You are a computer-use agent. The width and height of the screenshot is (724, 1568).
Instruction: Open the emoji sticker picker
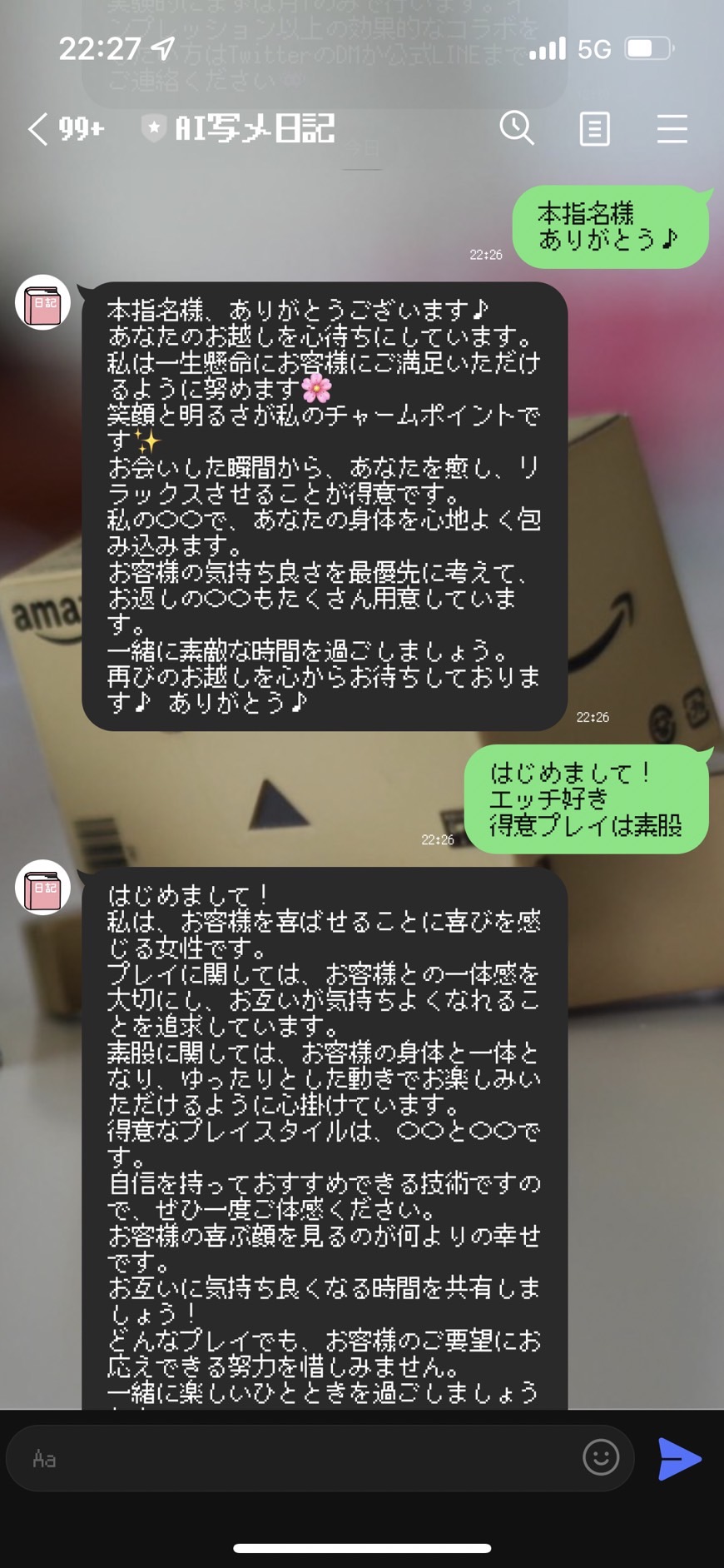(601, 1457)
